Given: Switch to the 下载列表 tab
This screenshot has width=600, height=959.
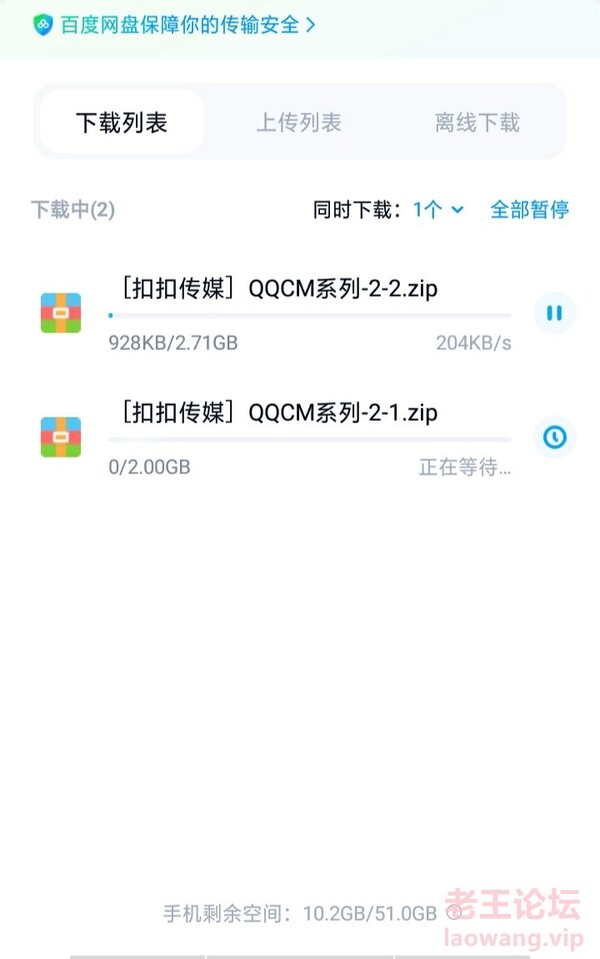Looking at the screenshot, I should pos(121,123).
